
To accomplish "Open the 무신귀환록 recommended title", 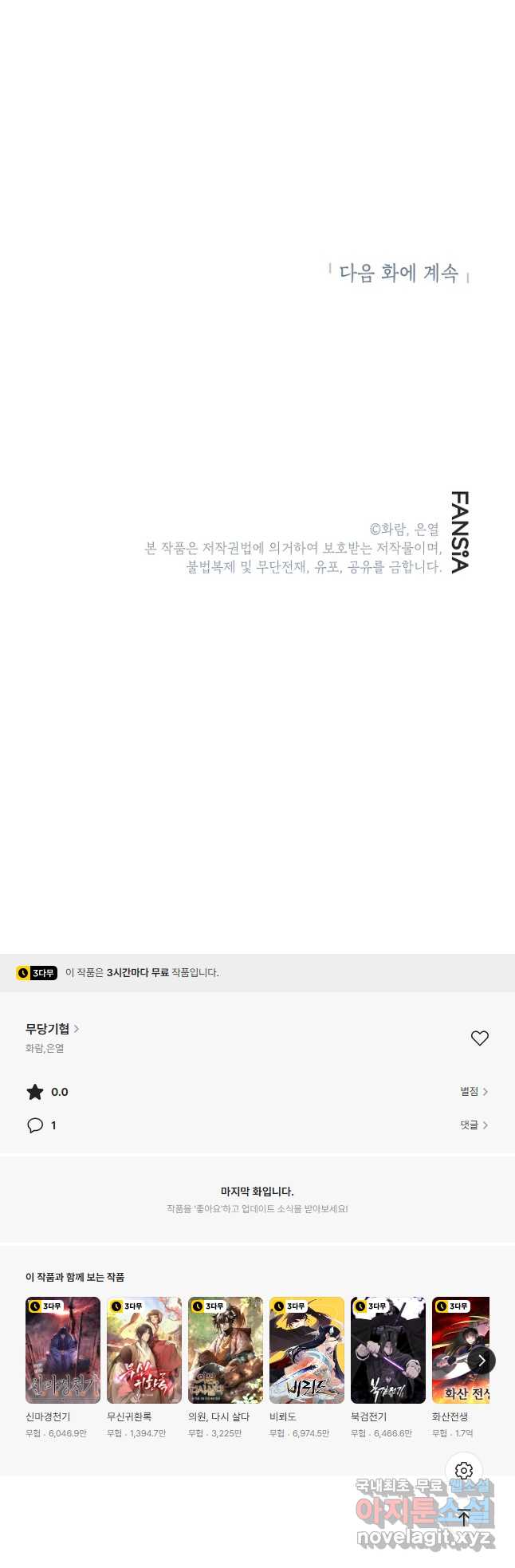I will click(x=143, y=1350).
